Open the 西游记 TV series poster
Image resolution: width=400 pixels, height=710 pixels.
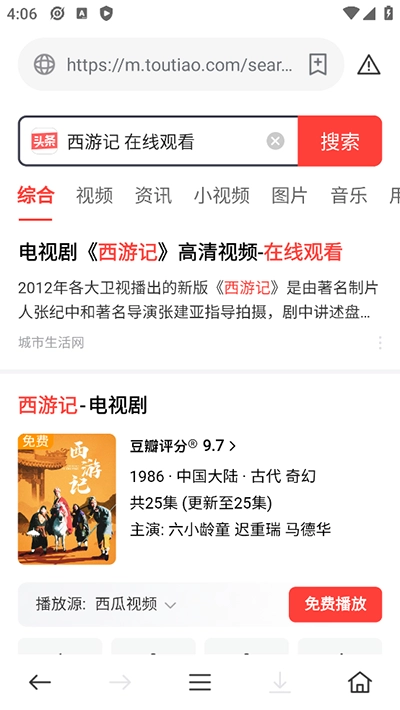coord(67,499)
